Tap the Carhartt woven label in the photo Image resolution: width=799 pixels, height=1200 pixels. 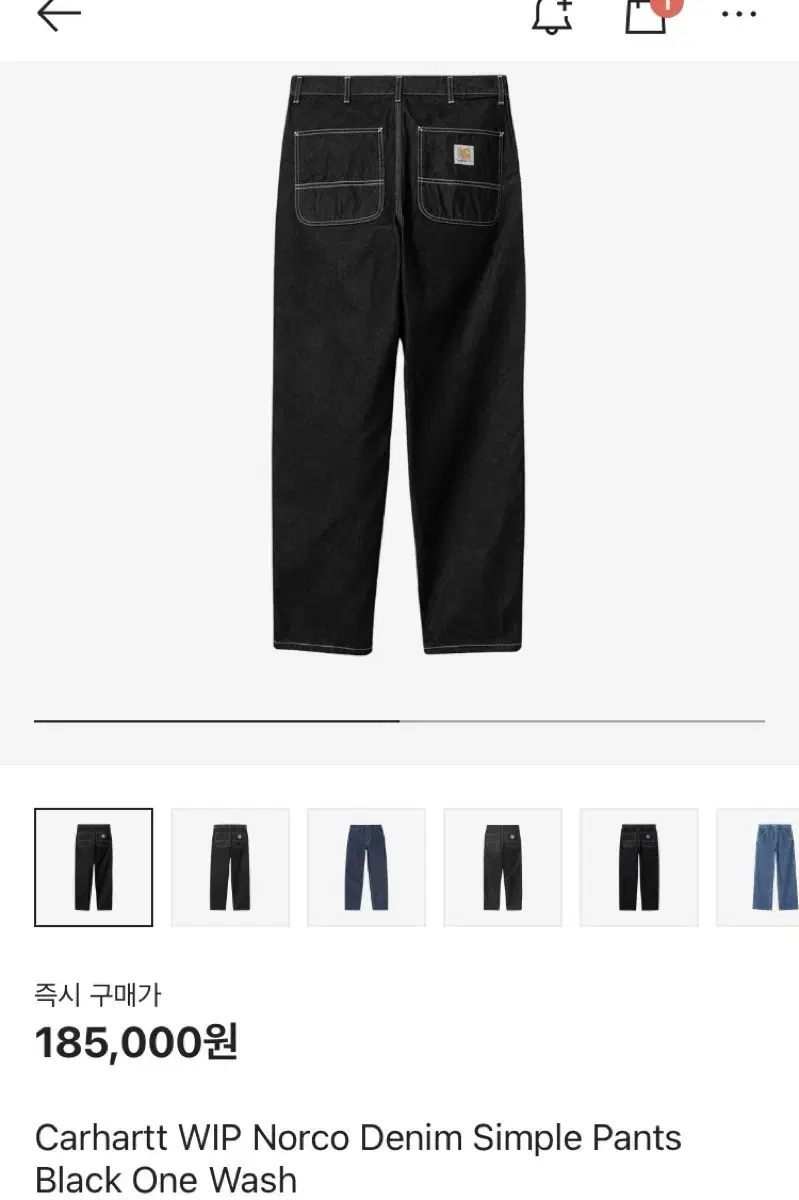[x=462, y=156]
